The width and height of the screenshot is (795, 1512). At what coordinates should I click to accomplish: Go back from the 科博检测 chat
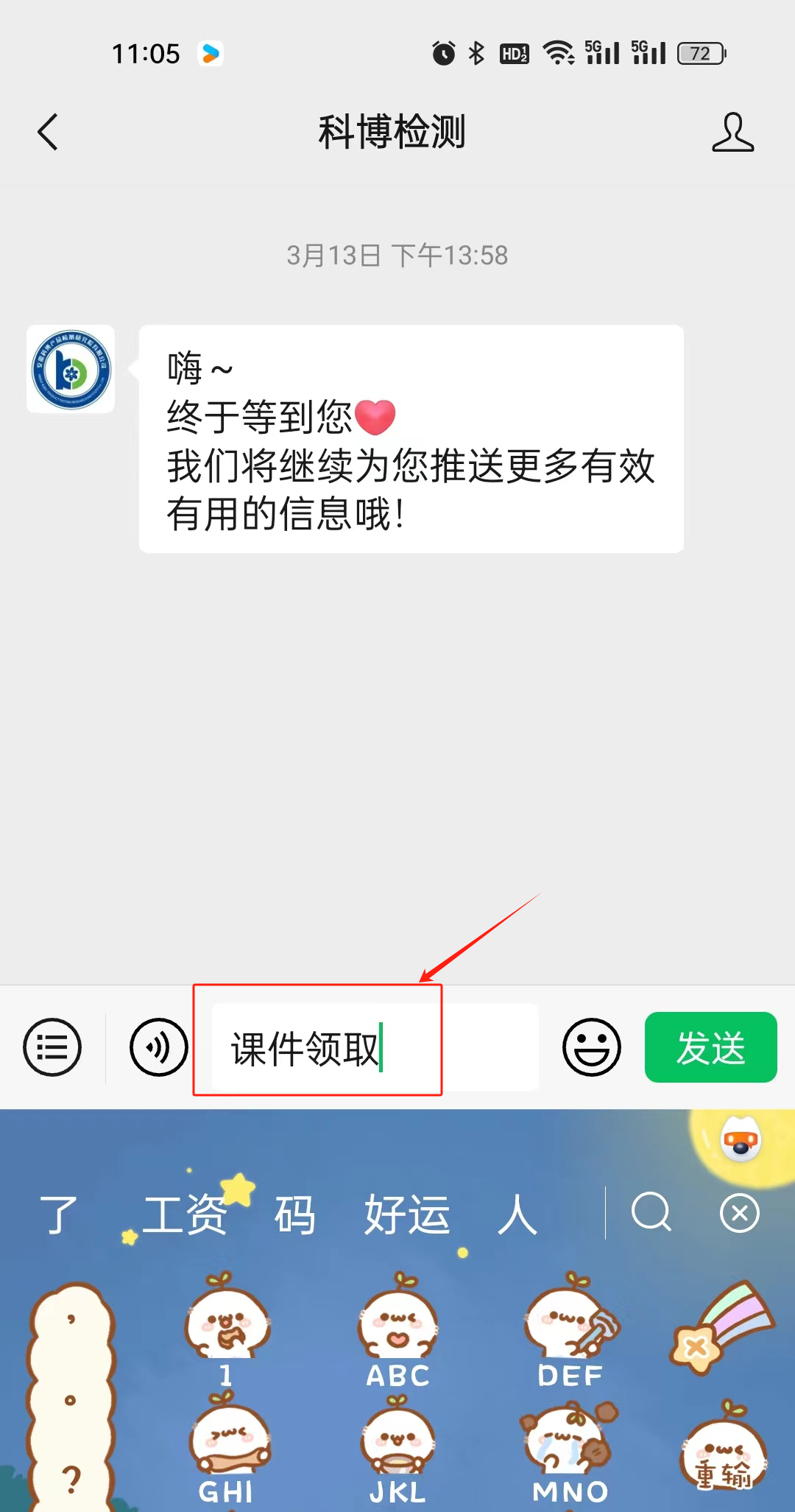[48, 133]
